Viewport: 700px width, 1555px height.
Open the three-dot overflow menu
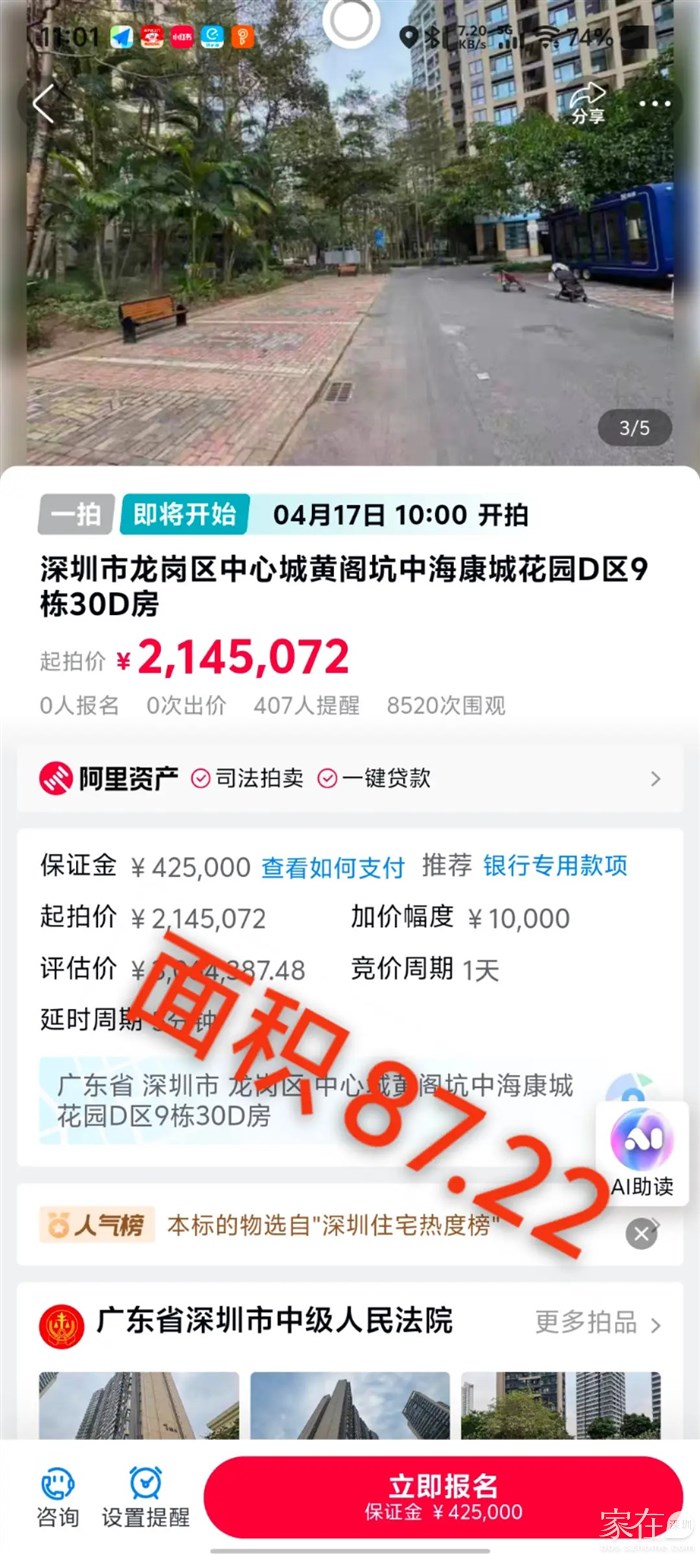tap(655, 104)
